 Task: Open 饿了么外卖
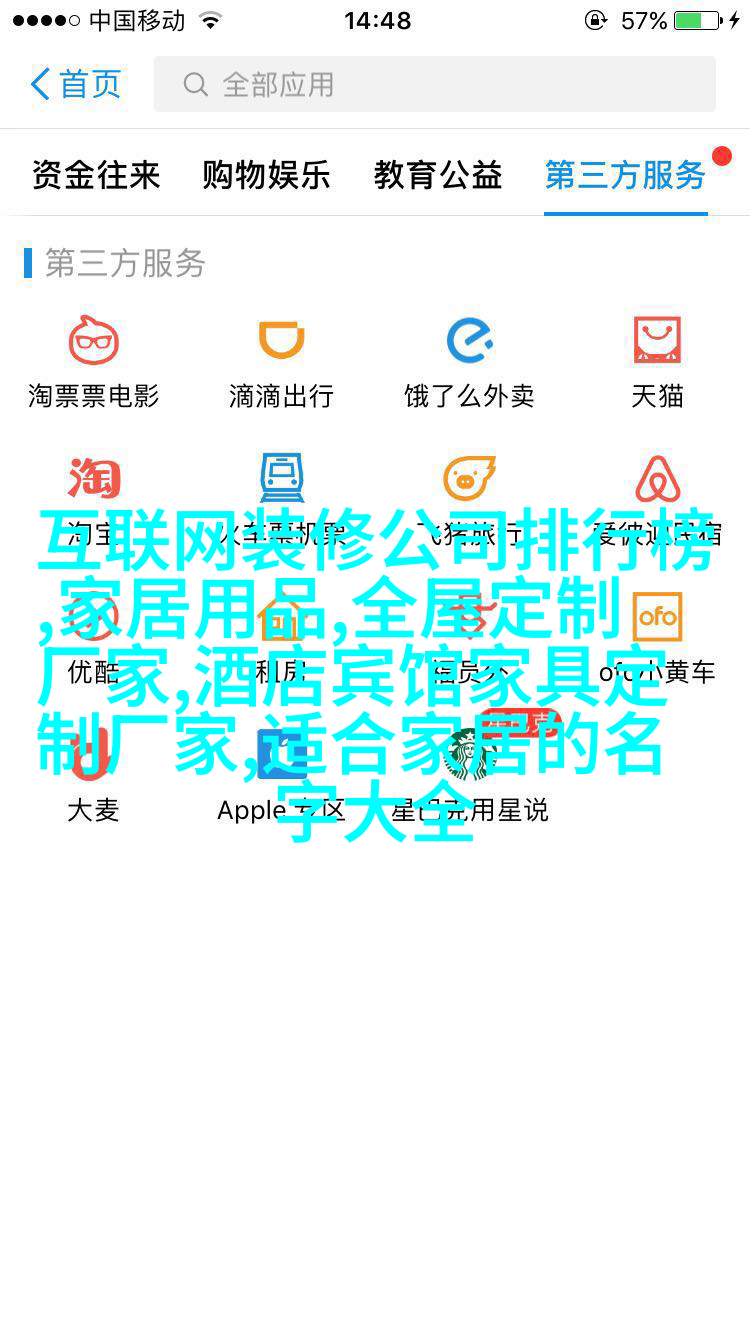[x=469, y=360]
